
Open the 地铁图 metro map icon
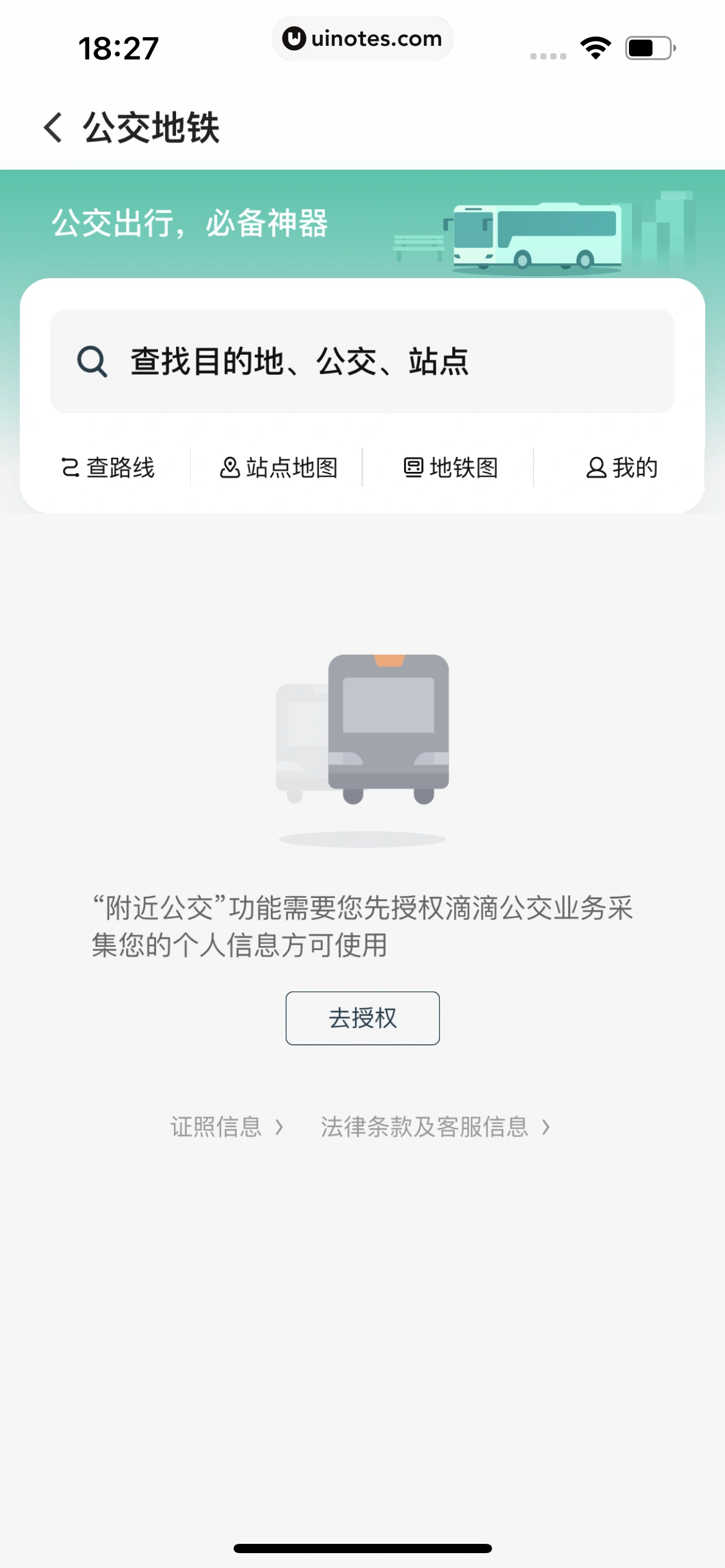point(413,468)
